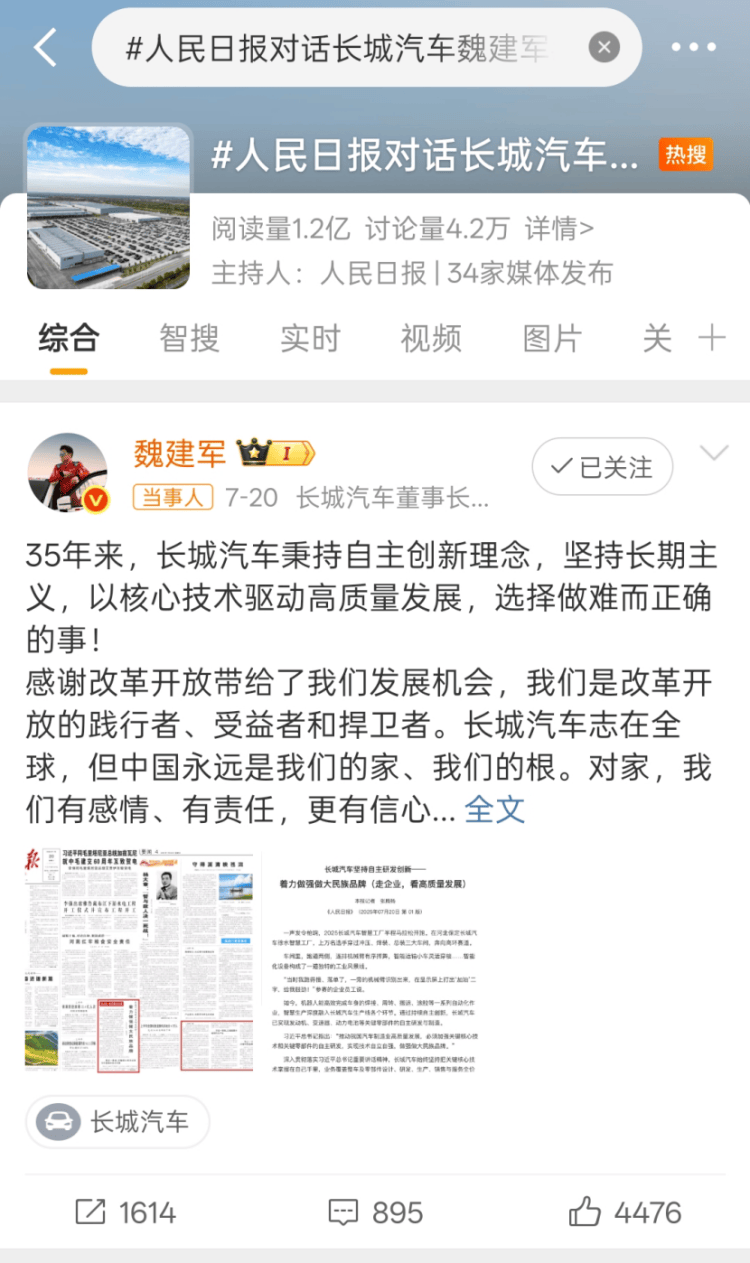Repost the post with 1614 shares
750x1263 pixels.
click(126, 1212)
